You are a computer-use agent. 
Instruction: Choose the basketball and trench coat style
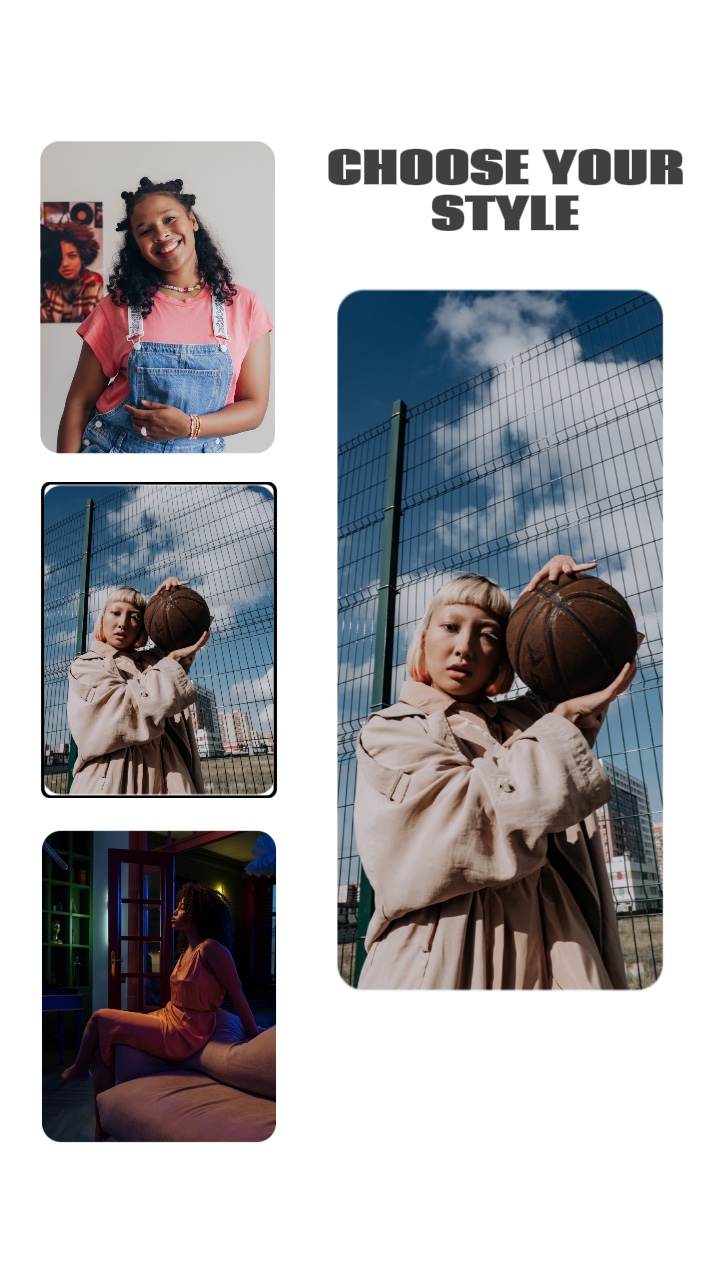tap(158, 640)
